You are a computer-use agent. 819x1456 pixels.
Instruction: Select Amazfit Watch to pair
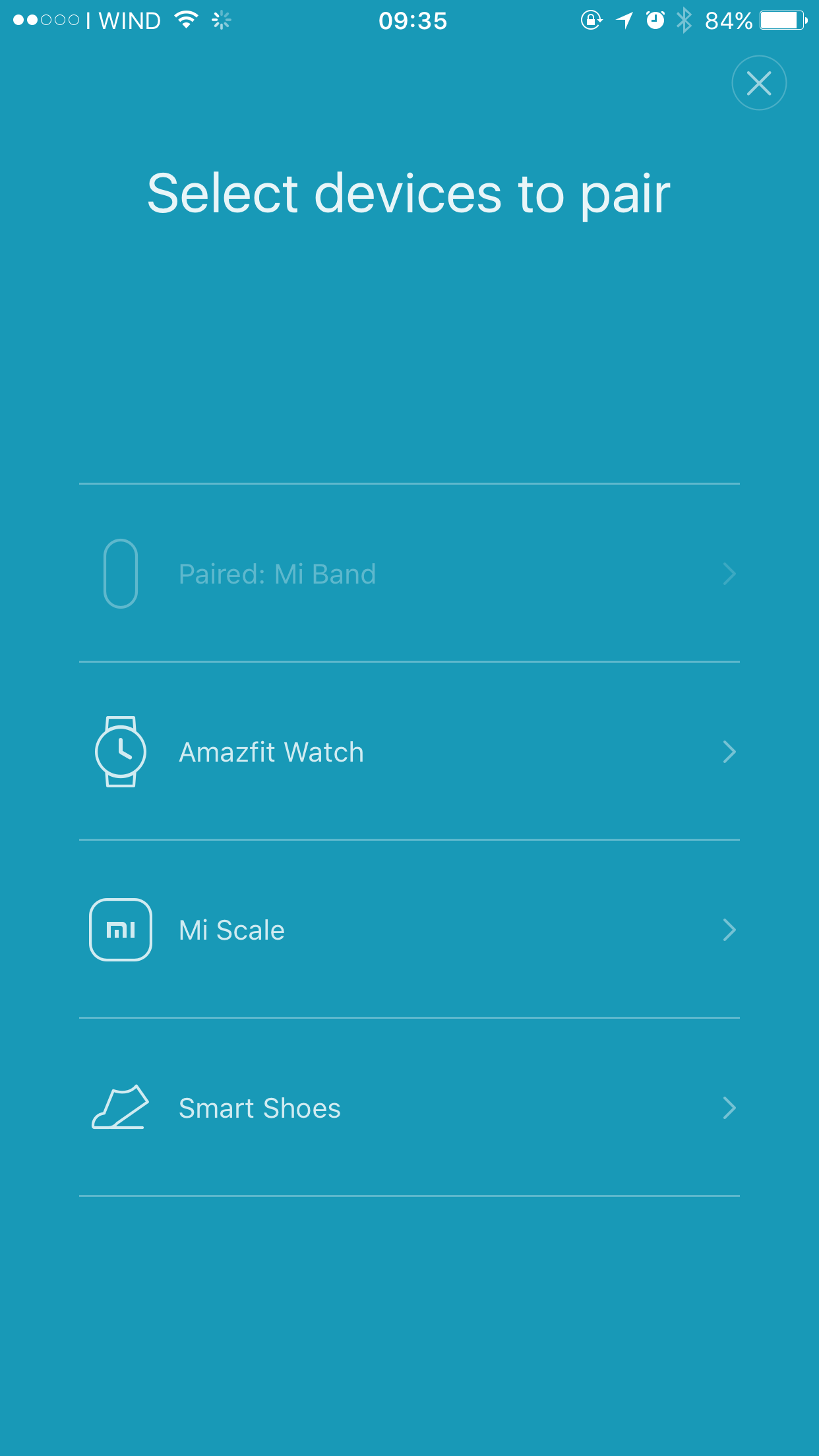pyautogui.click(x=409, y=752)
